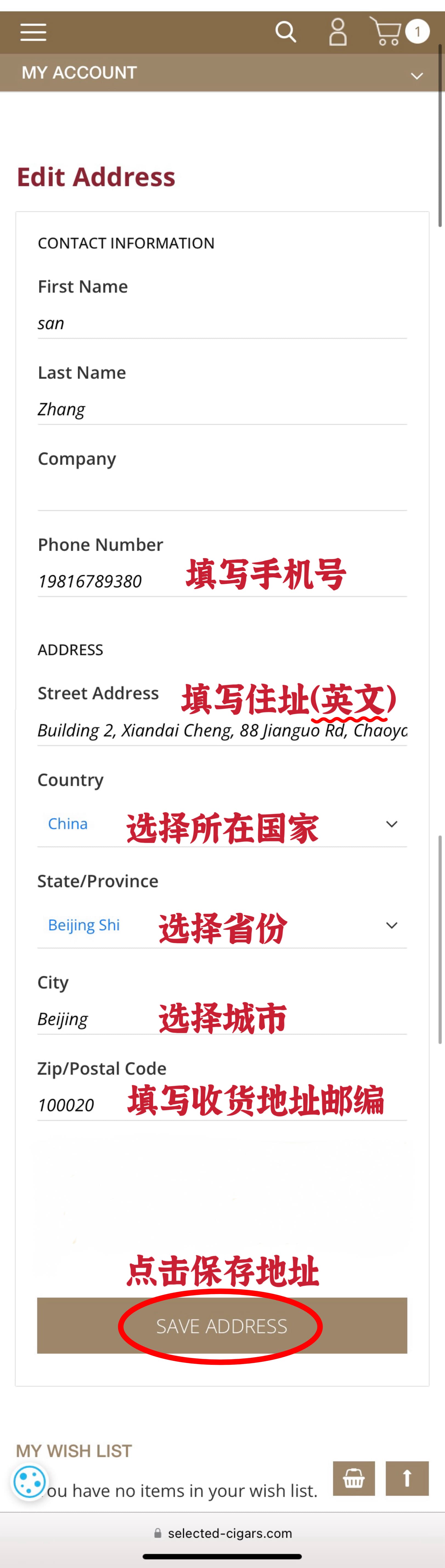Edit the First Name field
Screen dimensions: 445x1568
(x=222, y=323)
